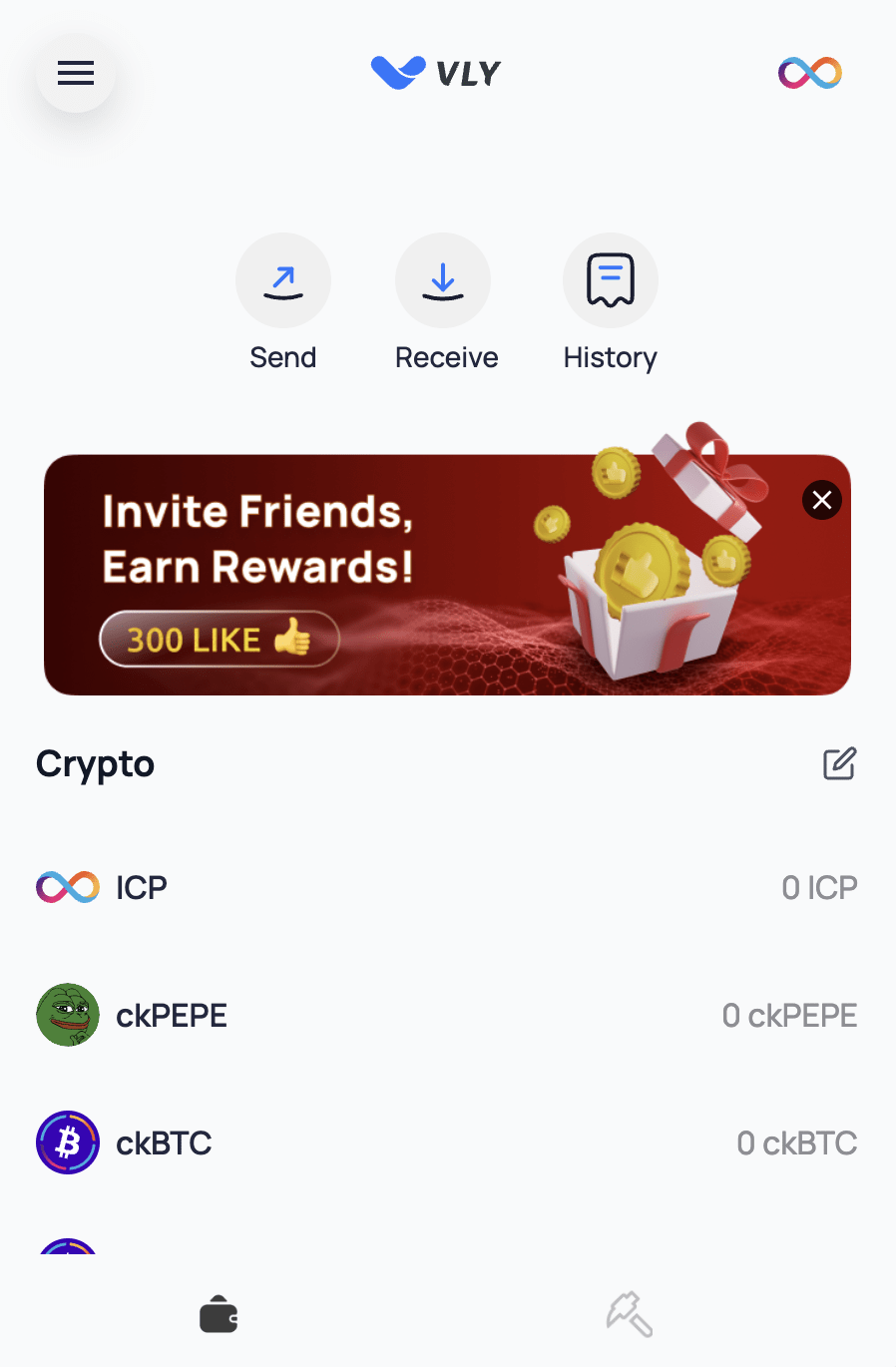Open the hamburger menu
Viewport: 896px width, 1367px height.
76,73
